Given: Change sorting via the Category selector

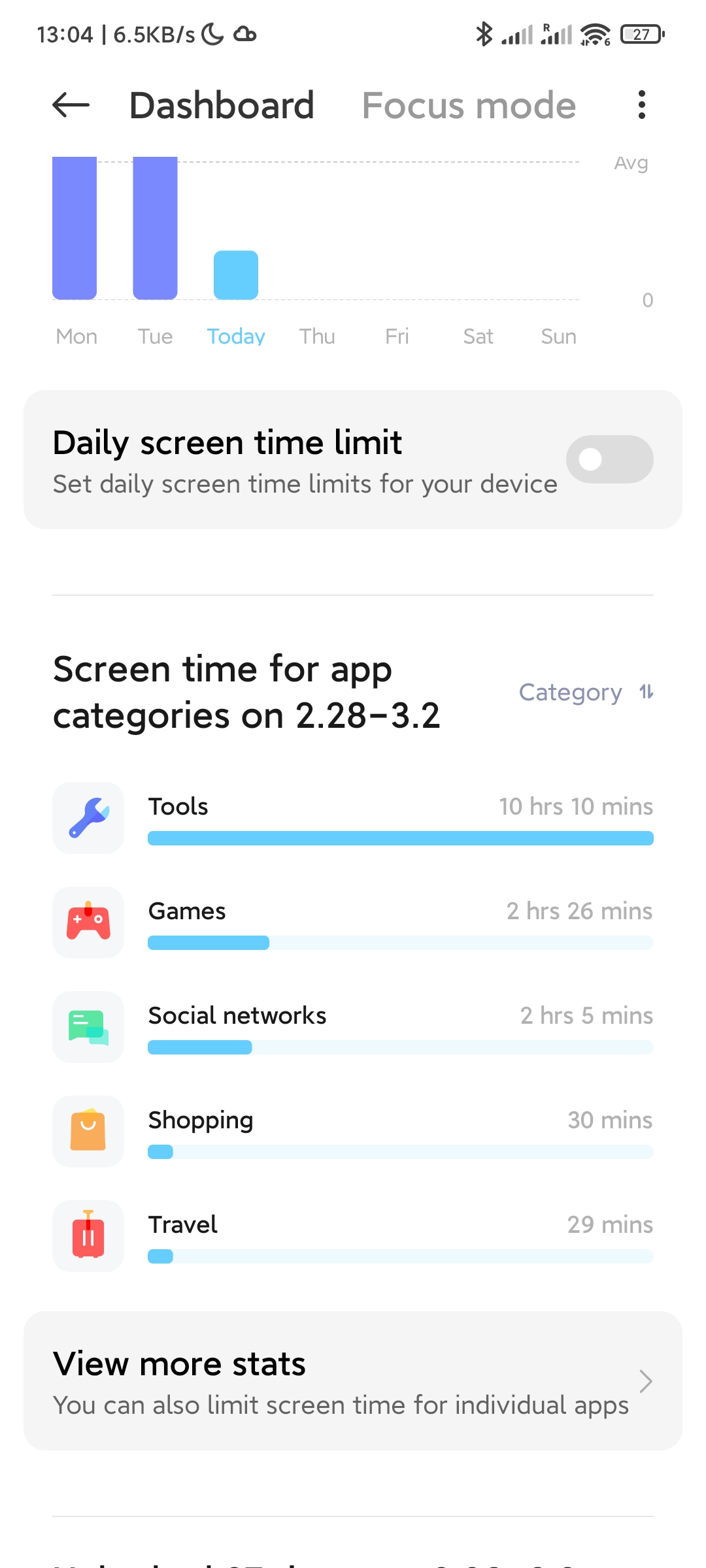Looking at the screenshot, I should 586,692.
